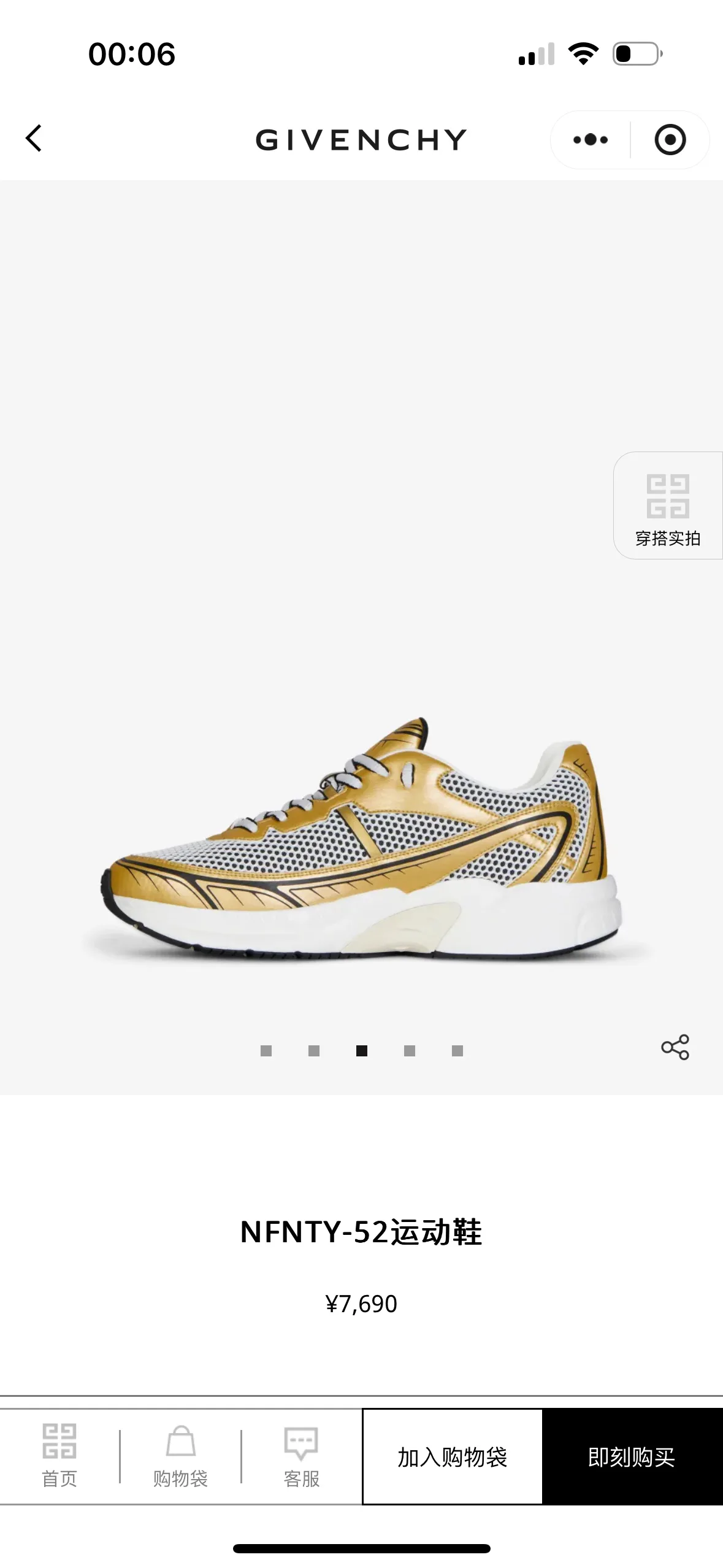Viewport: 723px width, 1568px height.
Task: Open 穿搭实拍 styling photos panel
Action: coord(668,505)
